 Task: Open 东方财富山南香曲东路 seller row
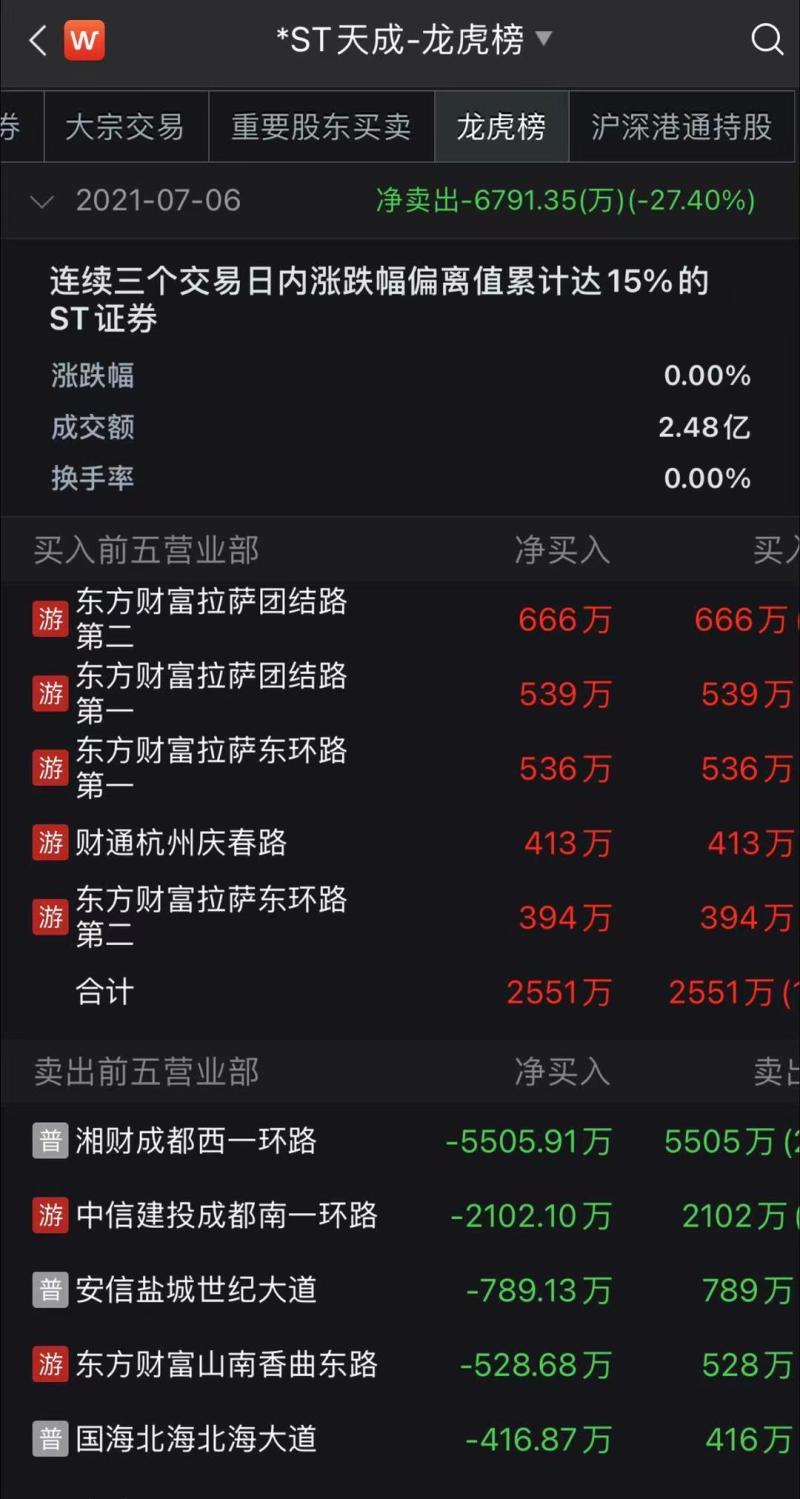[x=227, y=1364]
